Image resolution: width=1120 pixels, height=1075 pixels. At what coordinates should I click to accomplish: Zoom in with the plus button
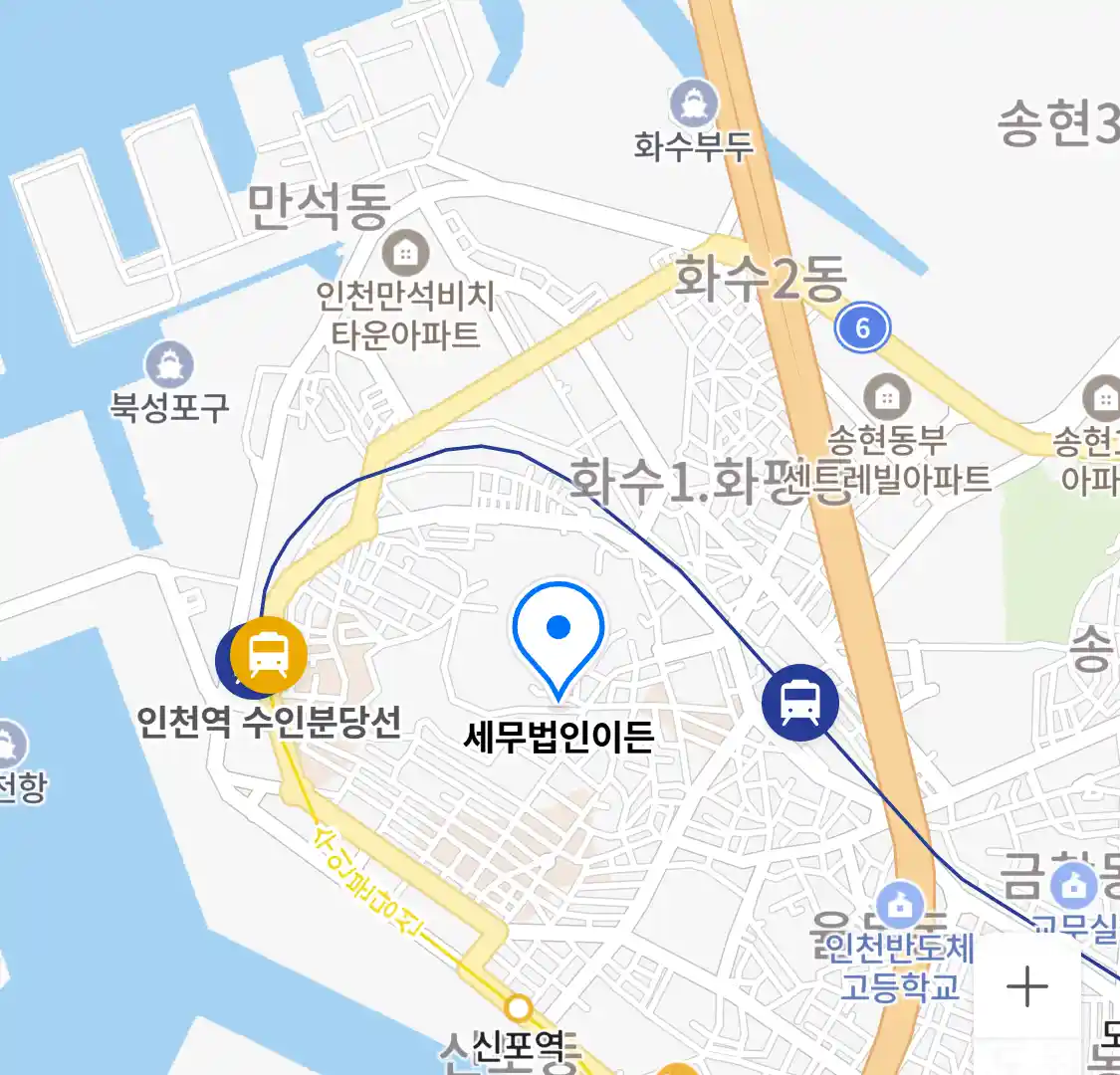1026,987
